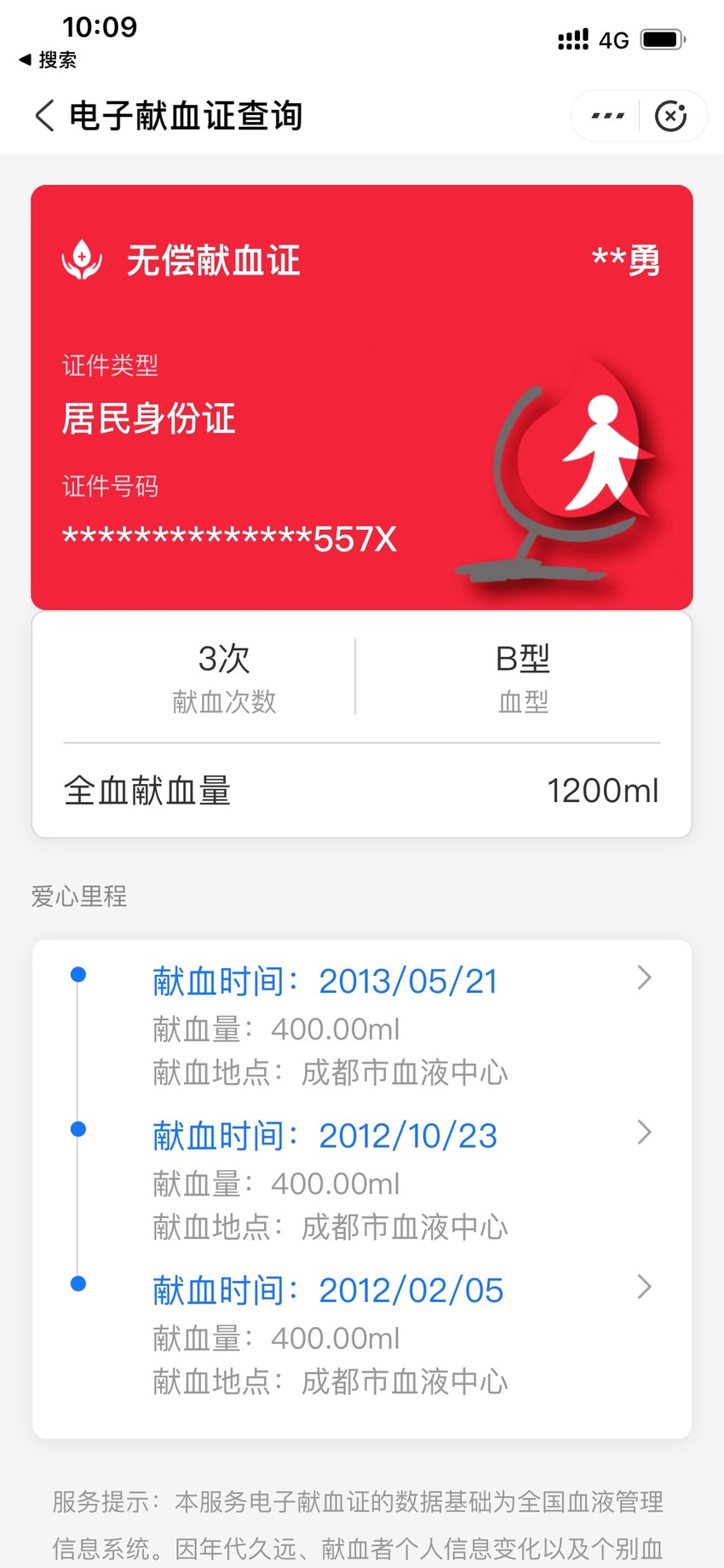Open the three-dot more options menu
This screenshot has width=724, height=1568.
coord(607,115)
